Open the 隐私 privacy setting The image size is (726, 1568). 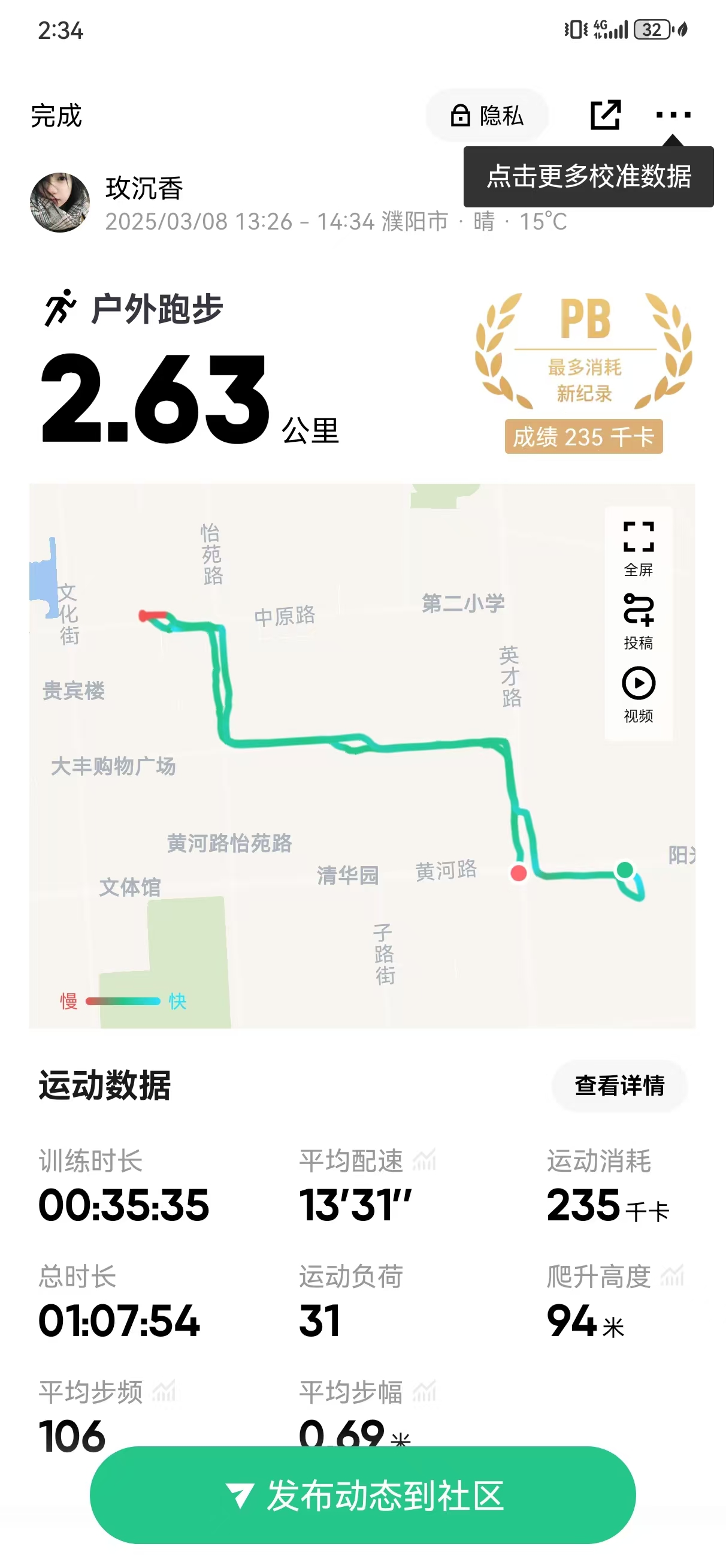[x=487, y=115]
